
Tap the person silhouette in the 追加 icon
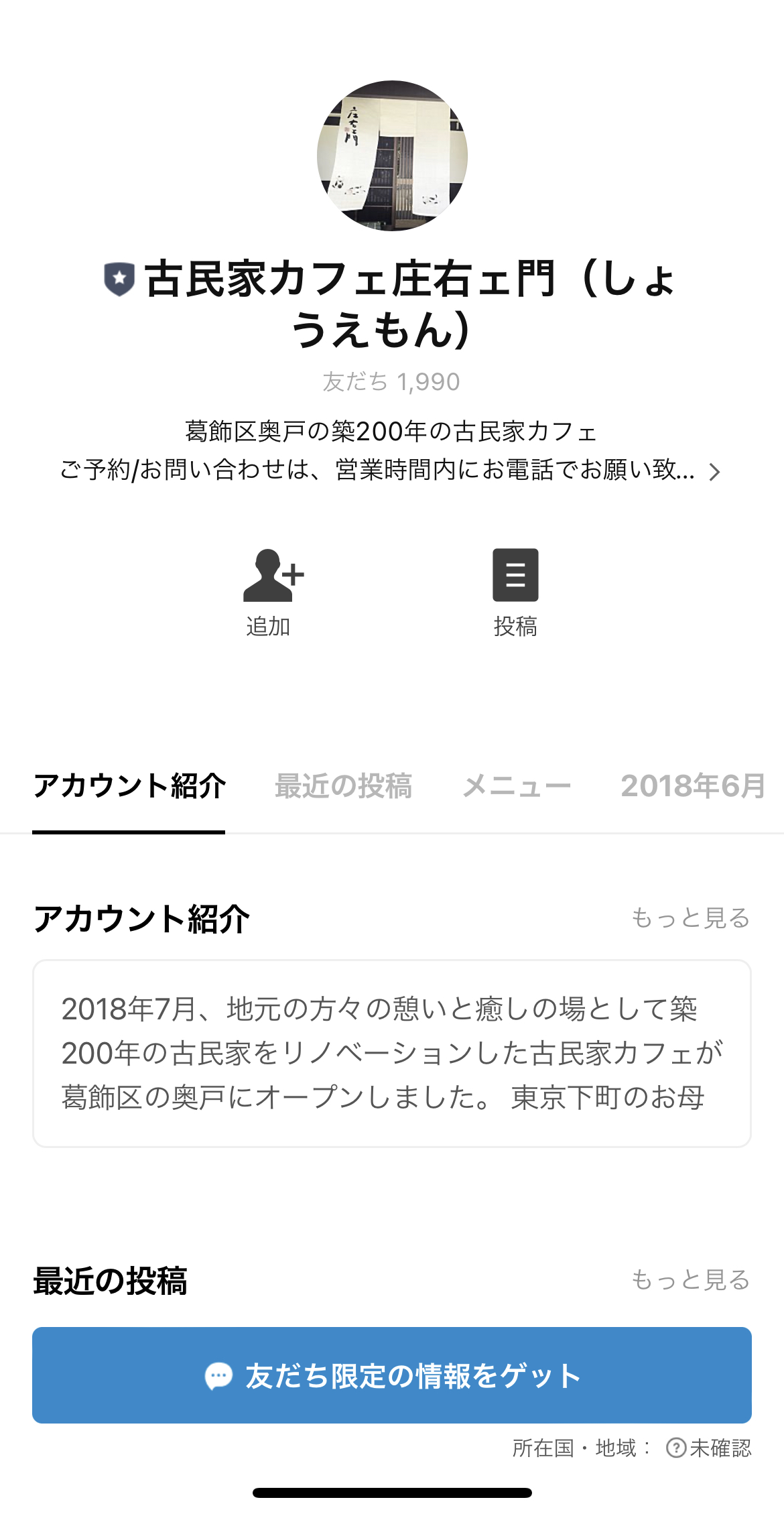pos(267,576)
